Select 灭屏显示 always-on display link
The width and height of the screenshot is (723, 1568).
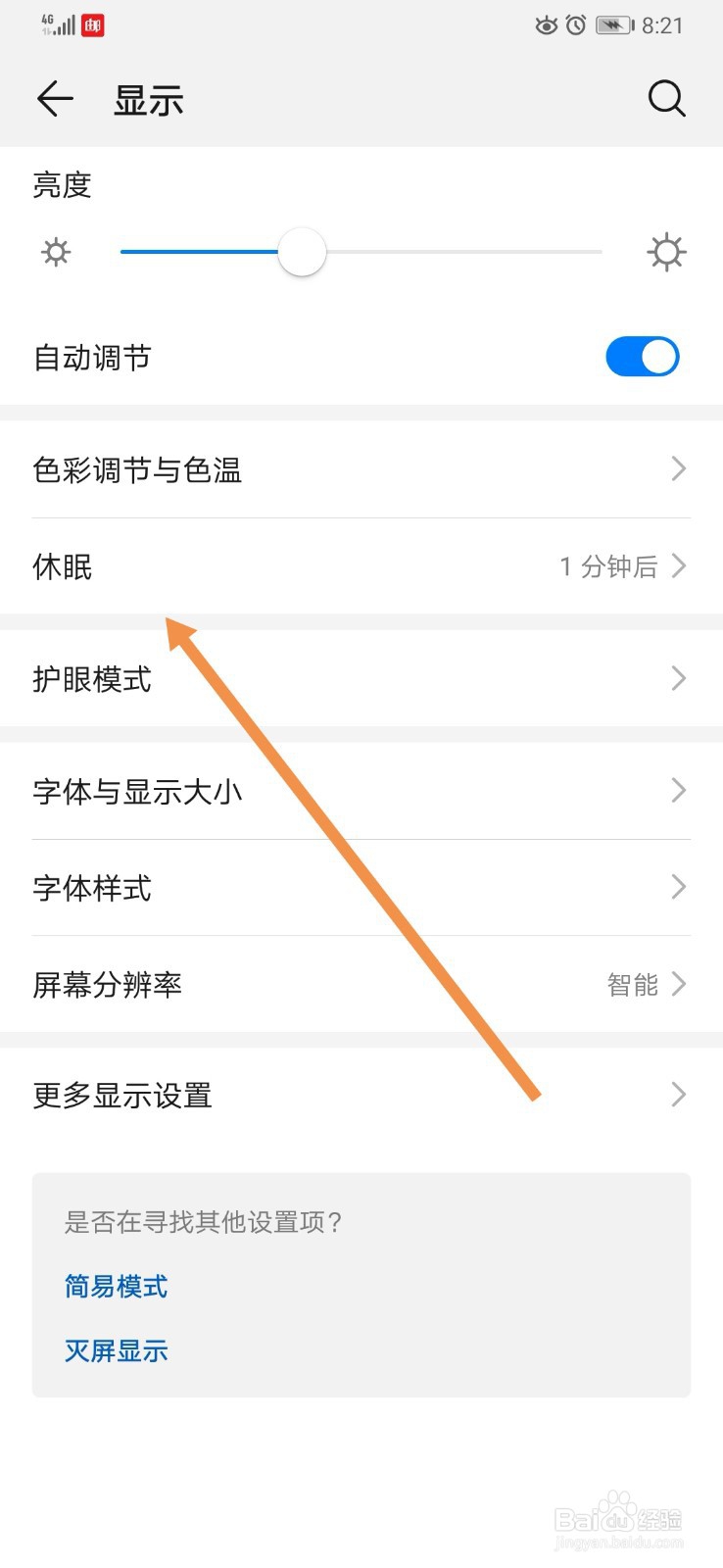(116, 1349)
